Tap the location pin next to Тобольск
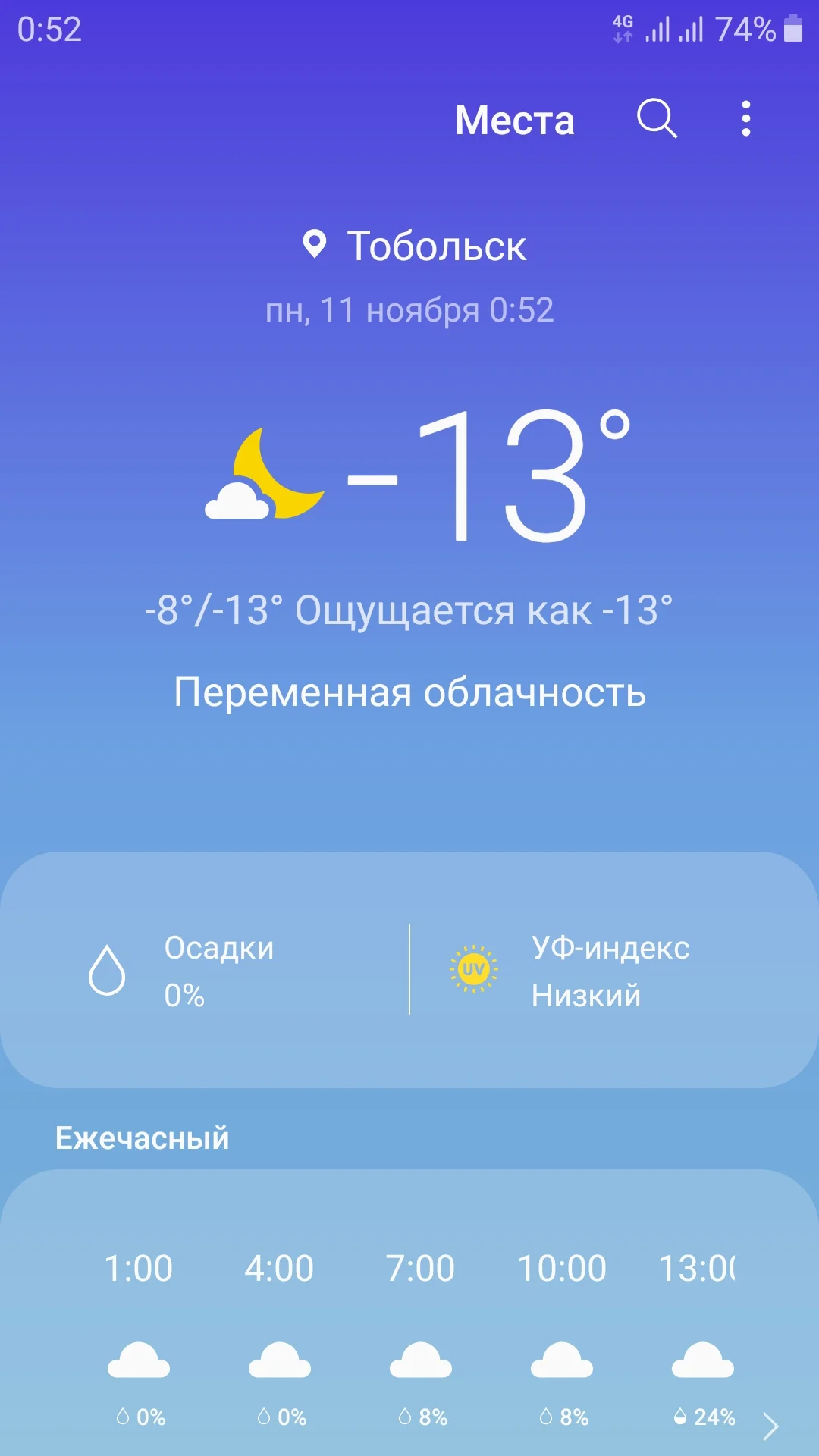Viewport: 819px width, 1456px height. click(x=316, y=245)
